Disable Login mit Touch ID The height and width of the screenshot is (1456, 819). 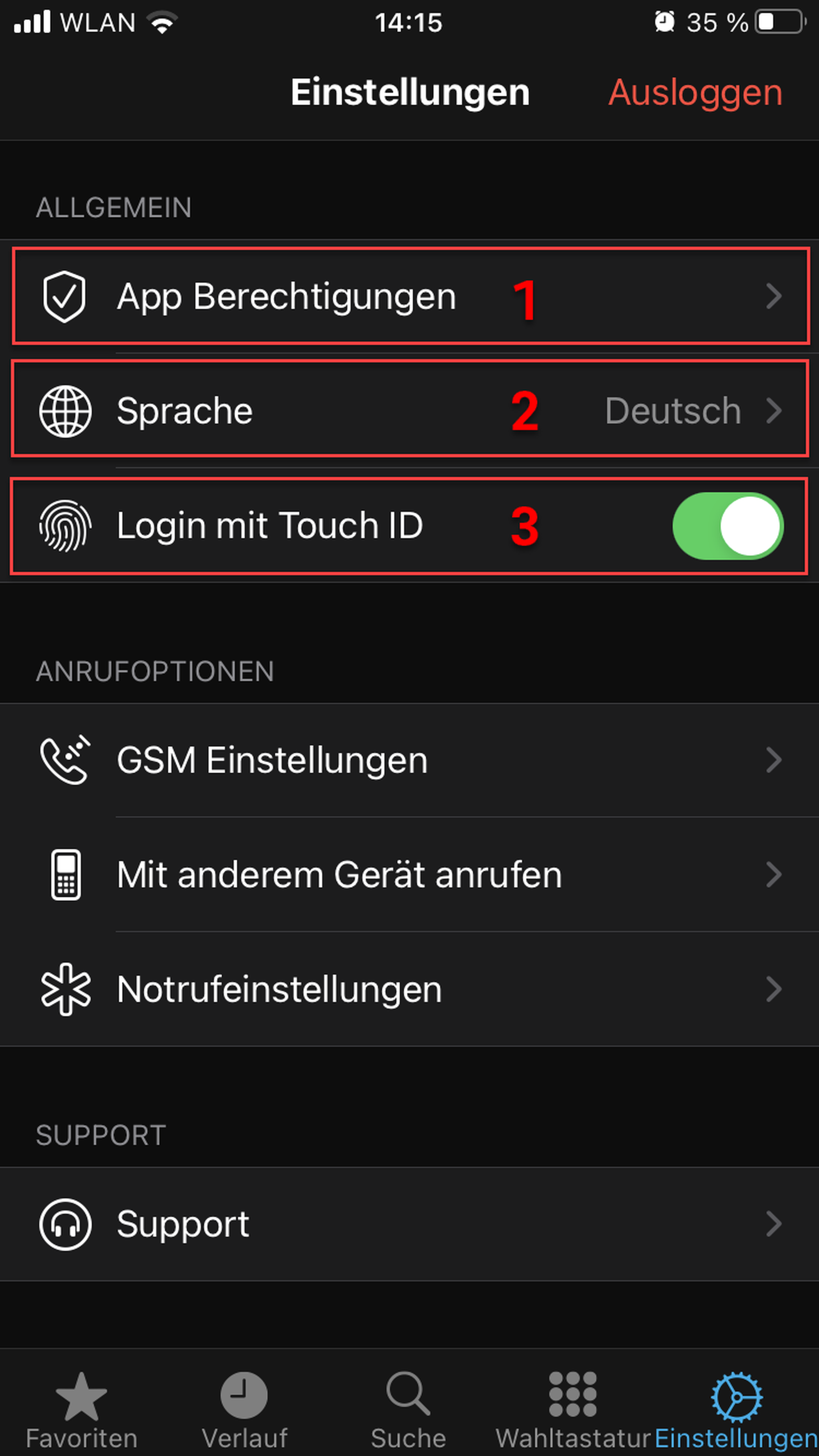click(727, 526)
